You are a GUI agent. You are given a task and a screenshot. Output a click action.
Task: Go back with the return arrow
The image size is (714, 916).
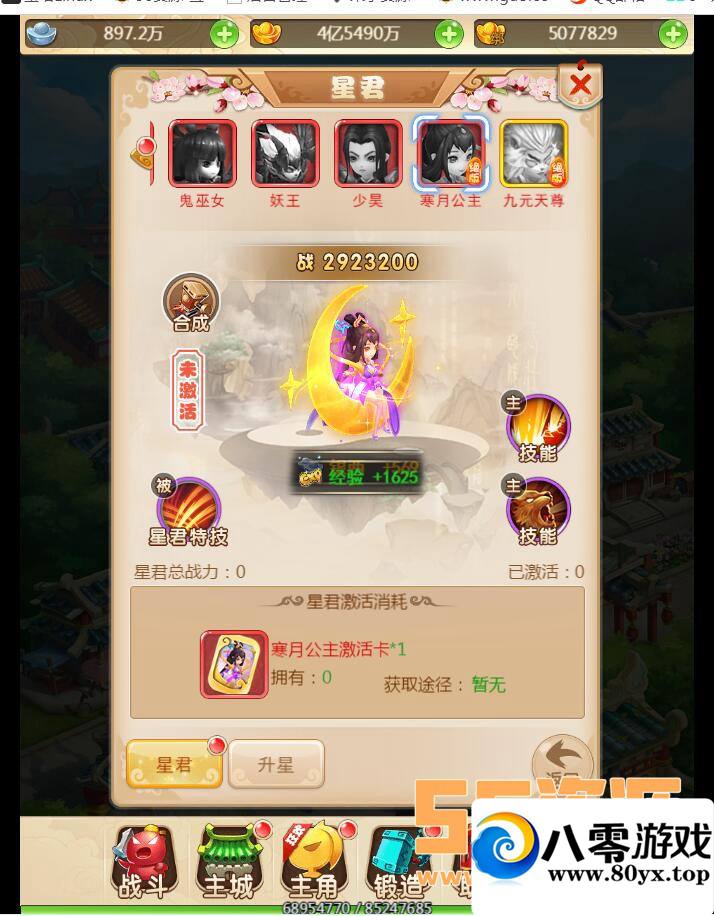click(x=562, y=762)
